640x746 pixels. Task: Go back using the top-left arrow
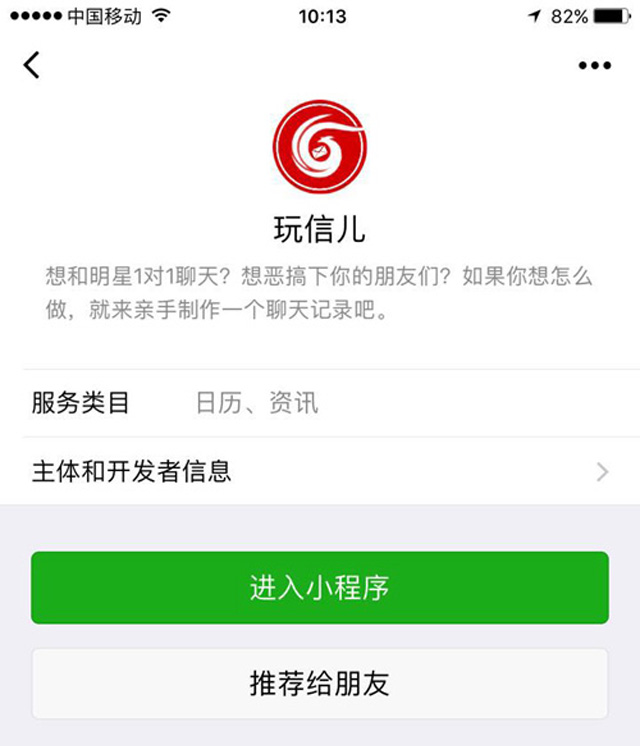pyautogui.click(x=32, y=65)
